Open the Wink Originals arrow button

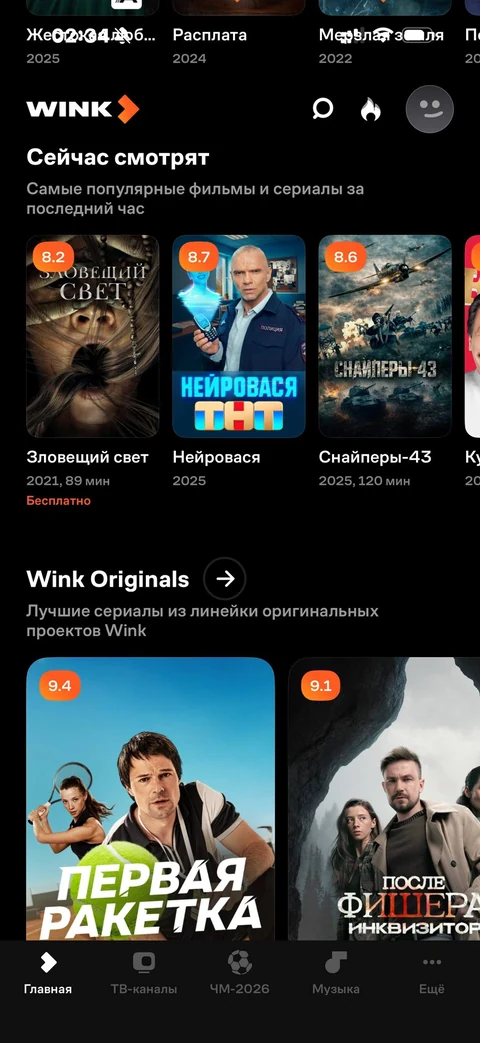225,579
